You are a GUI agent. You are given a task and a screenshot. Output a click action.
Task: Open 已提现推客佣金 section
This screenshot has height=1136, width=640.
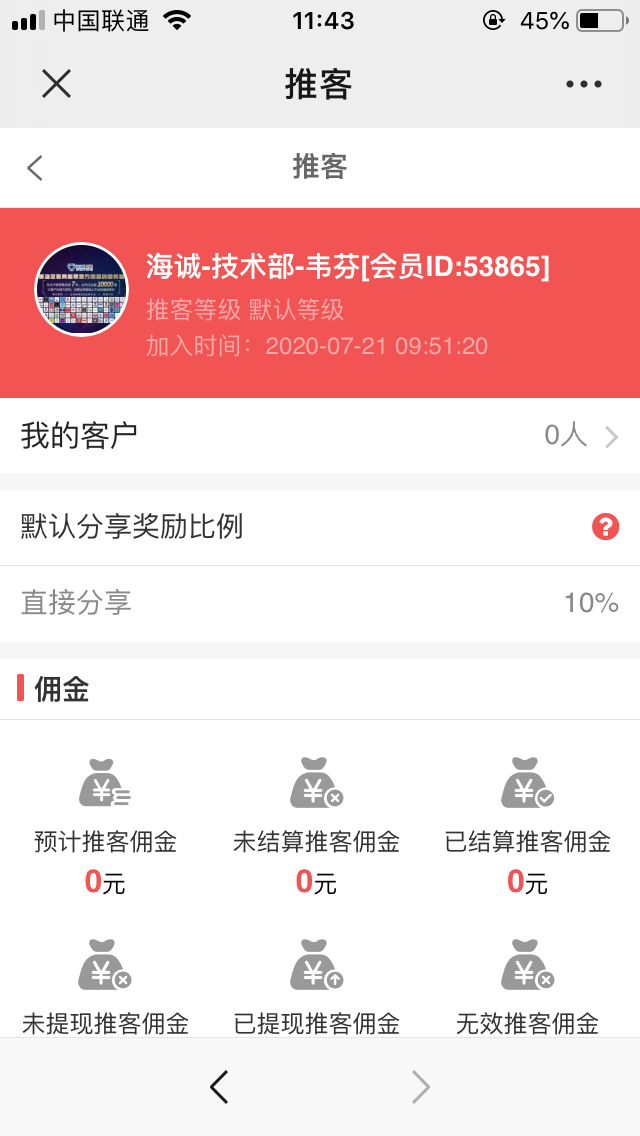pyautogui.click(x=316, y=985)
